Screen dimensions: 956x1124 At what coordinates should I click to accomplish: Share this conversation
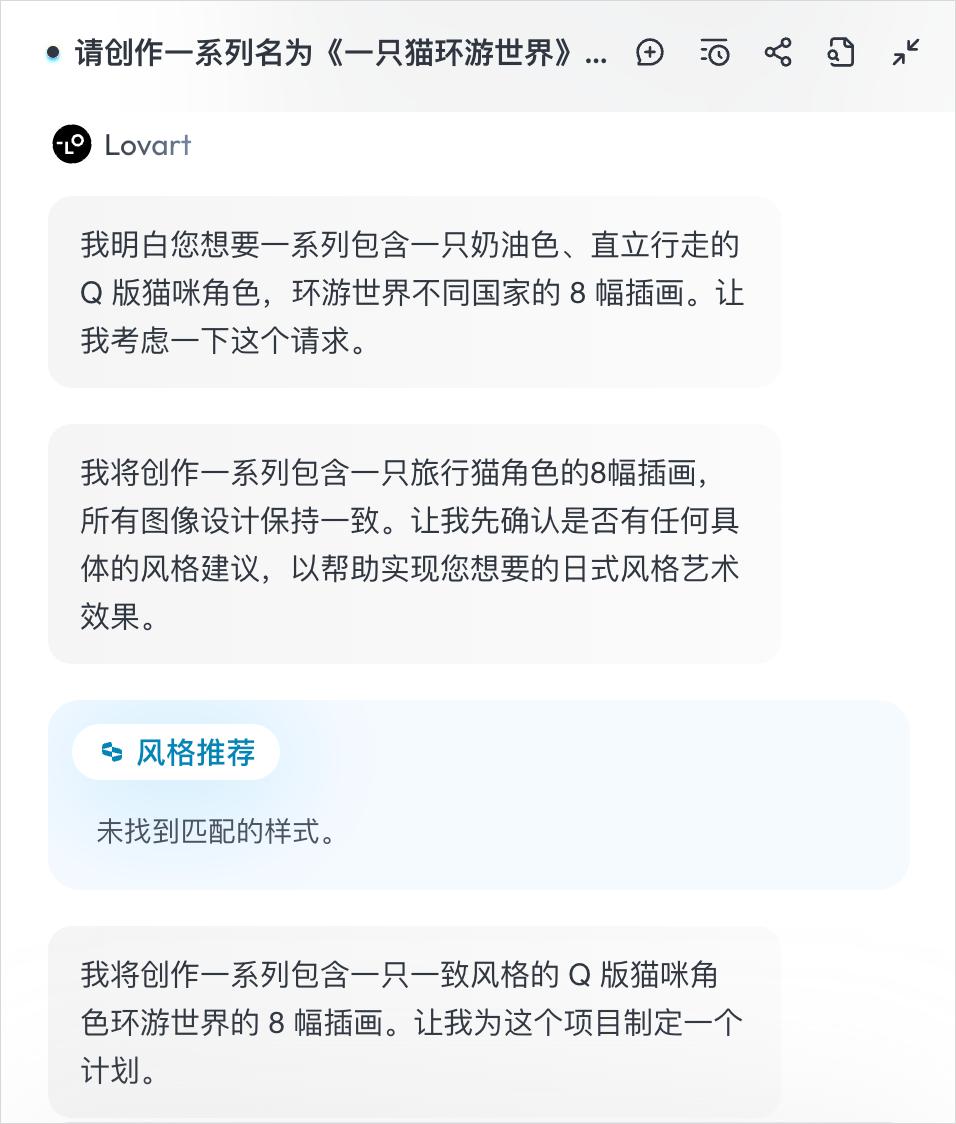pyautogui.click(x=778, y=53)
